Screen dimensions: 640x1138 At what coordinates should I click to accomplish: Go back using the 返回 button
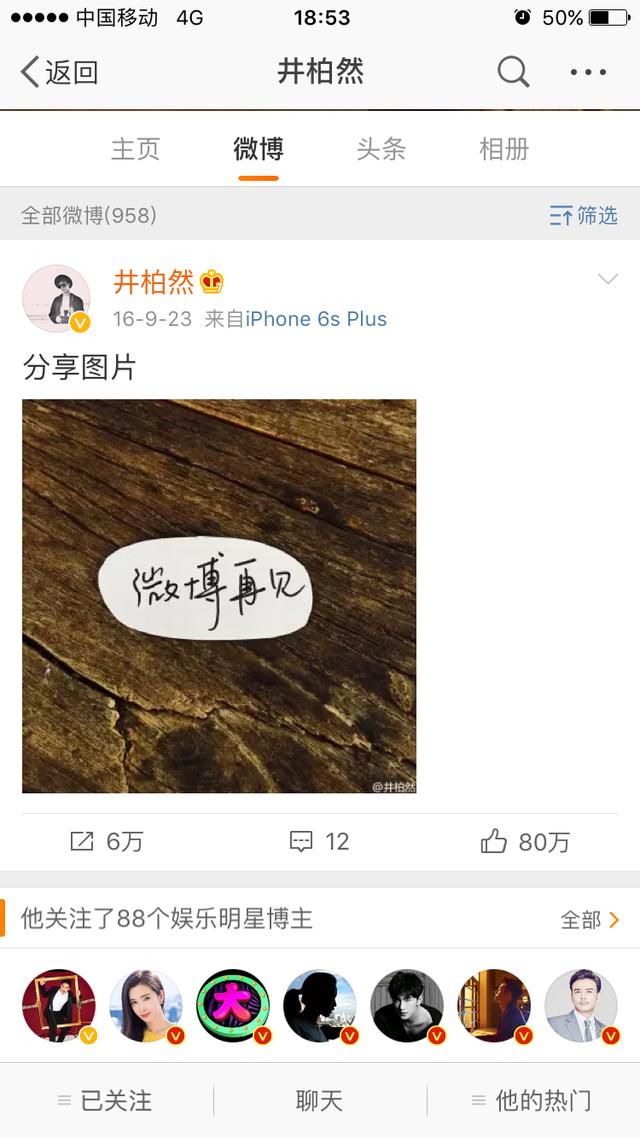coord(60,72)
